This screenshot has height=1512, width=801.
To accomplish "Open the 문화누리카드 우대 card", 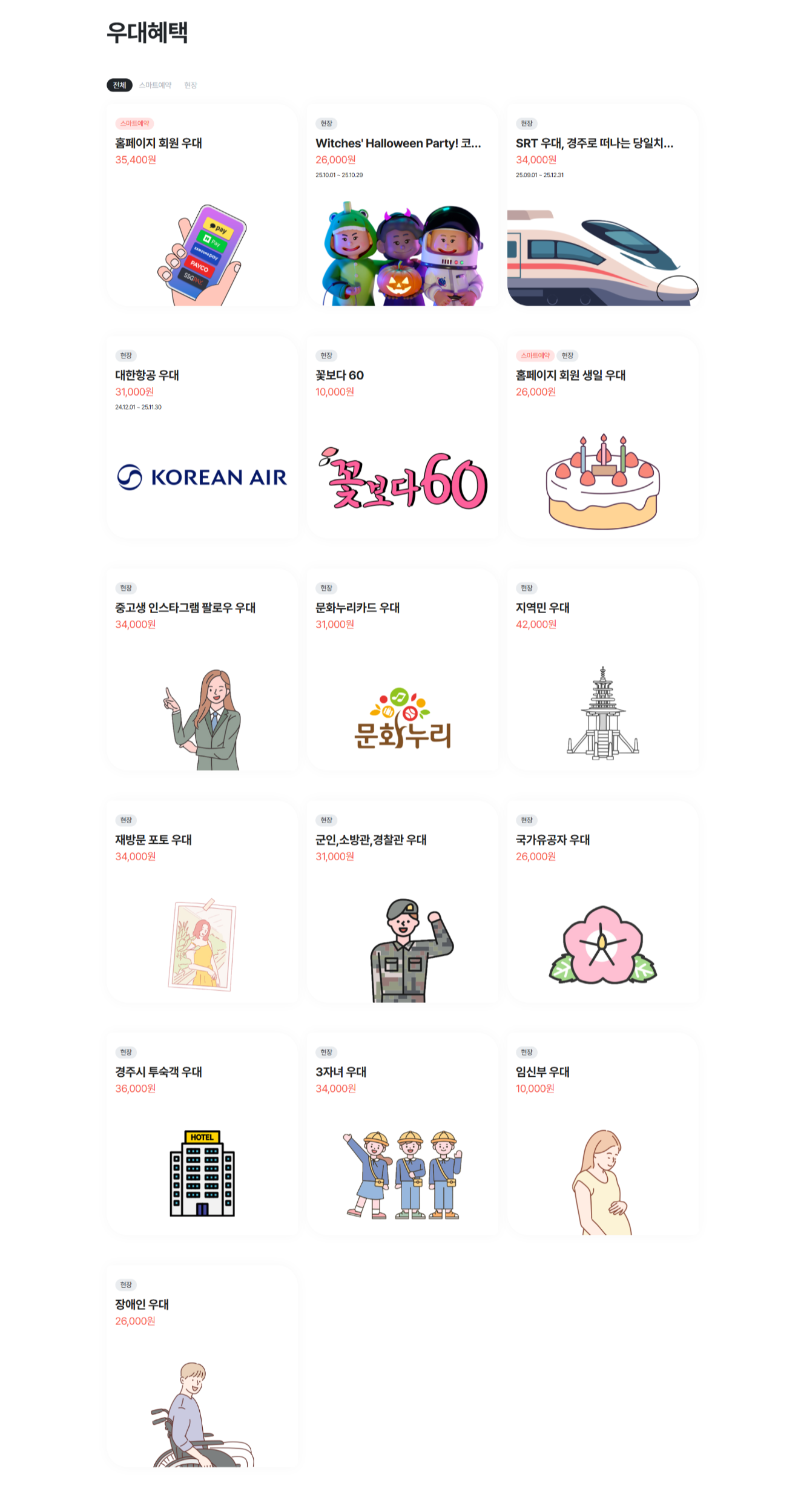I will coord(403,669).
